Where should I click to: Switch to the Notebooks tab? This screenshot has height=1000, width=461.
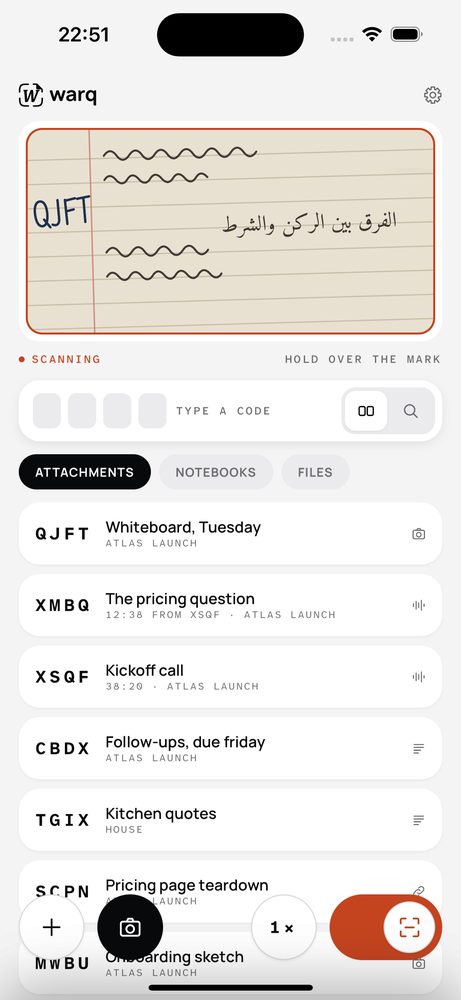pyautogui.click(x=216, y=472)
